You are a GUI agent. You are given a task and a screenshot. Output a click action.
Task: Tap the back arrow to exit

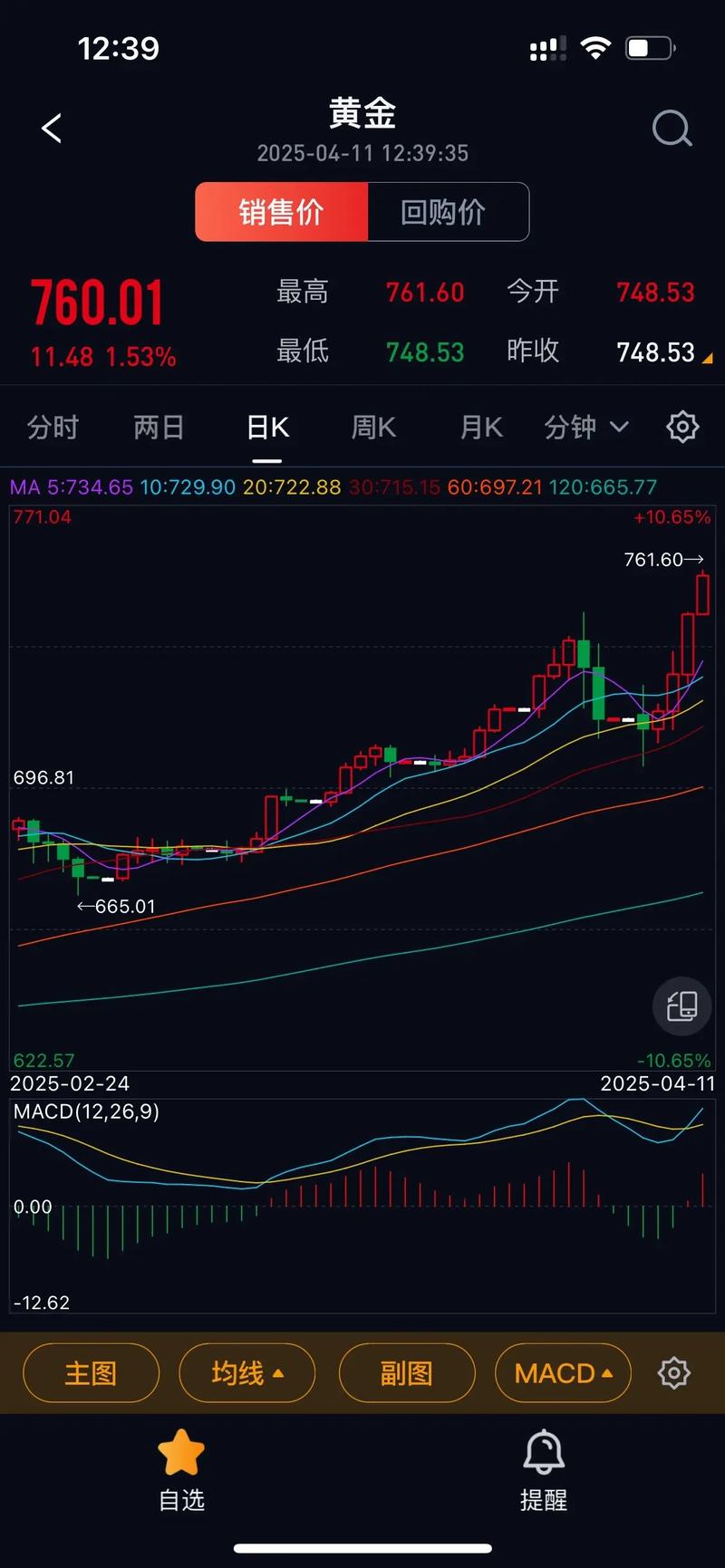click(52, 128)
